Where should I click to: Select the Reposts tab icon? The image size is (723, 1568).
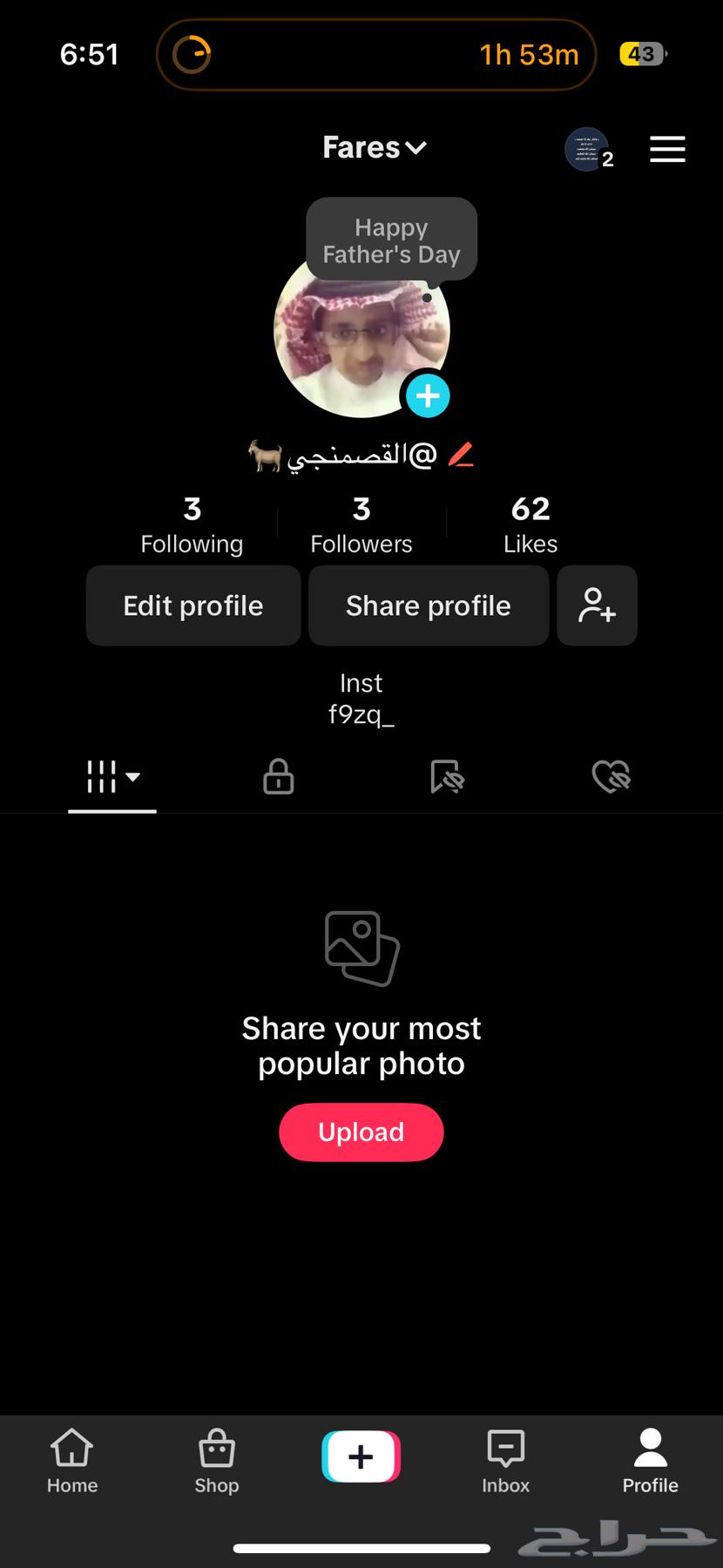click(447, 776)
